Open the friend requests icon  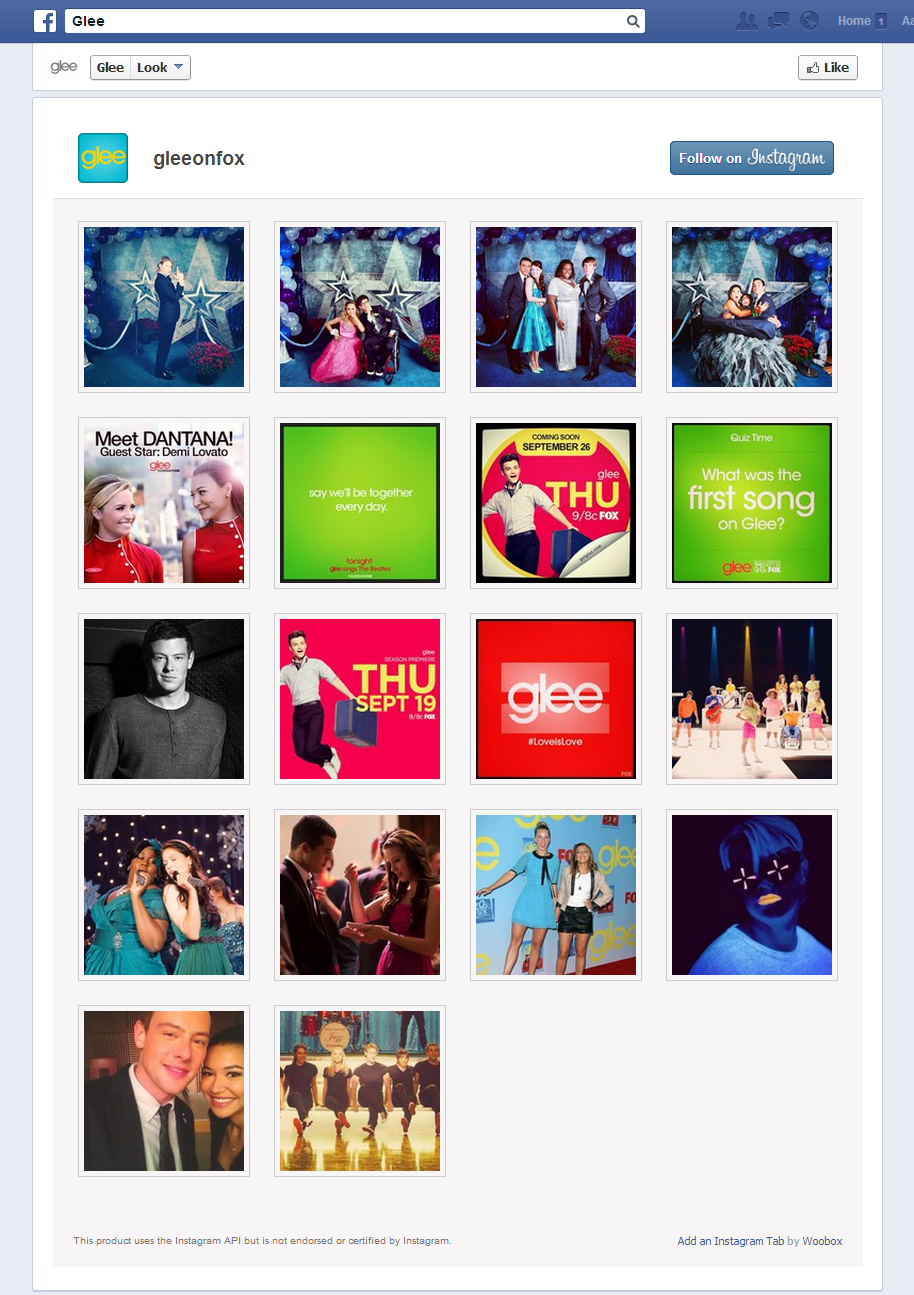[746, 21]
